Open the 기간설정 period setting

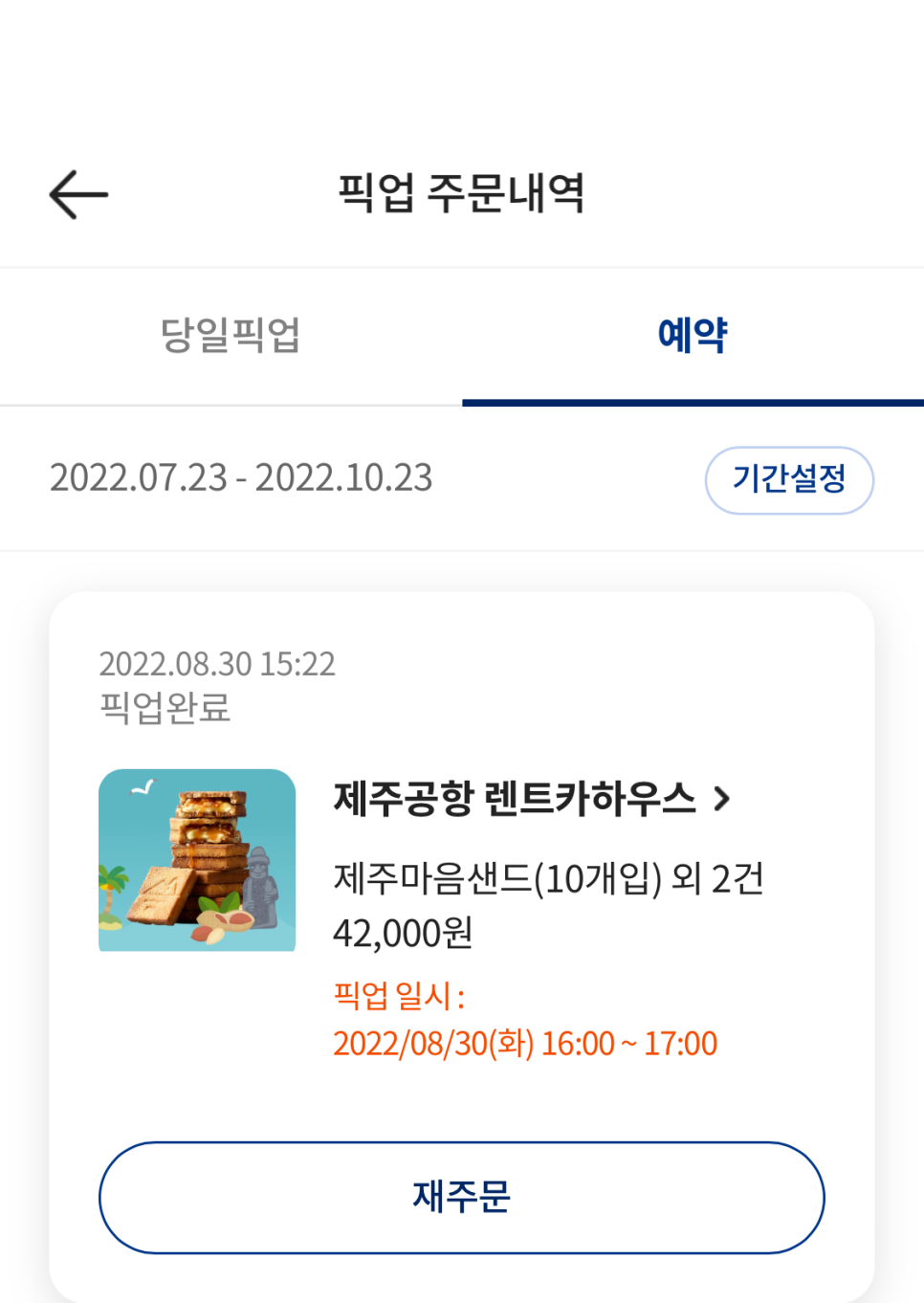click(x=789, y=479)
